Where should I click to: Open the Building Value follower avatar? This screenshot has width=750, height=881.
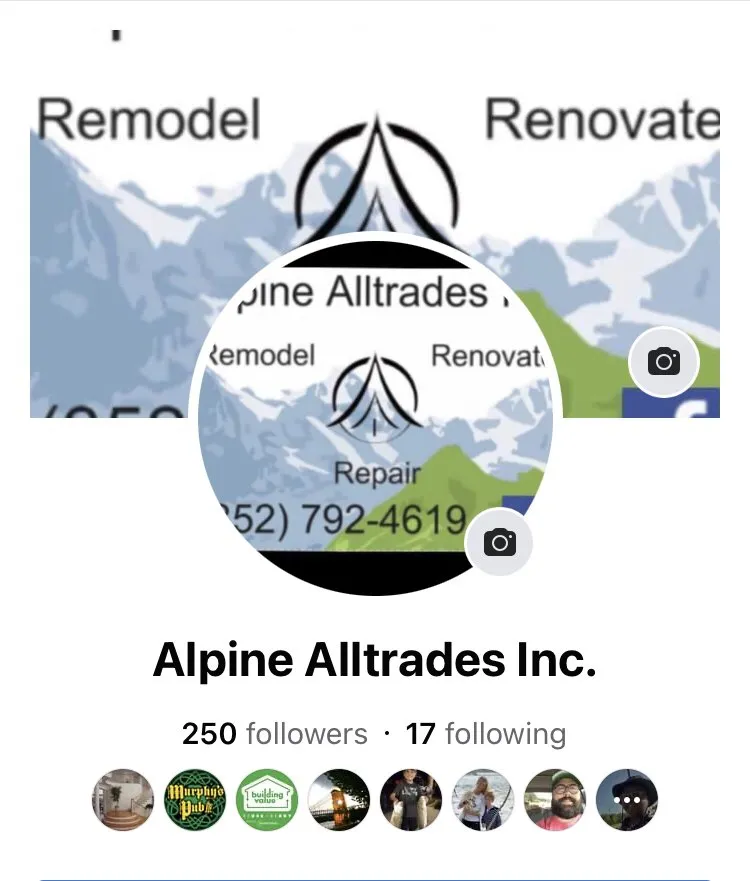267,797
